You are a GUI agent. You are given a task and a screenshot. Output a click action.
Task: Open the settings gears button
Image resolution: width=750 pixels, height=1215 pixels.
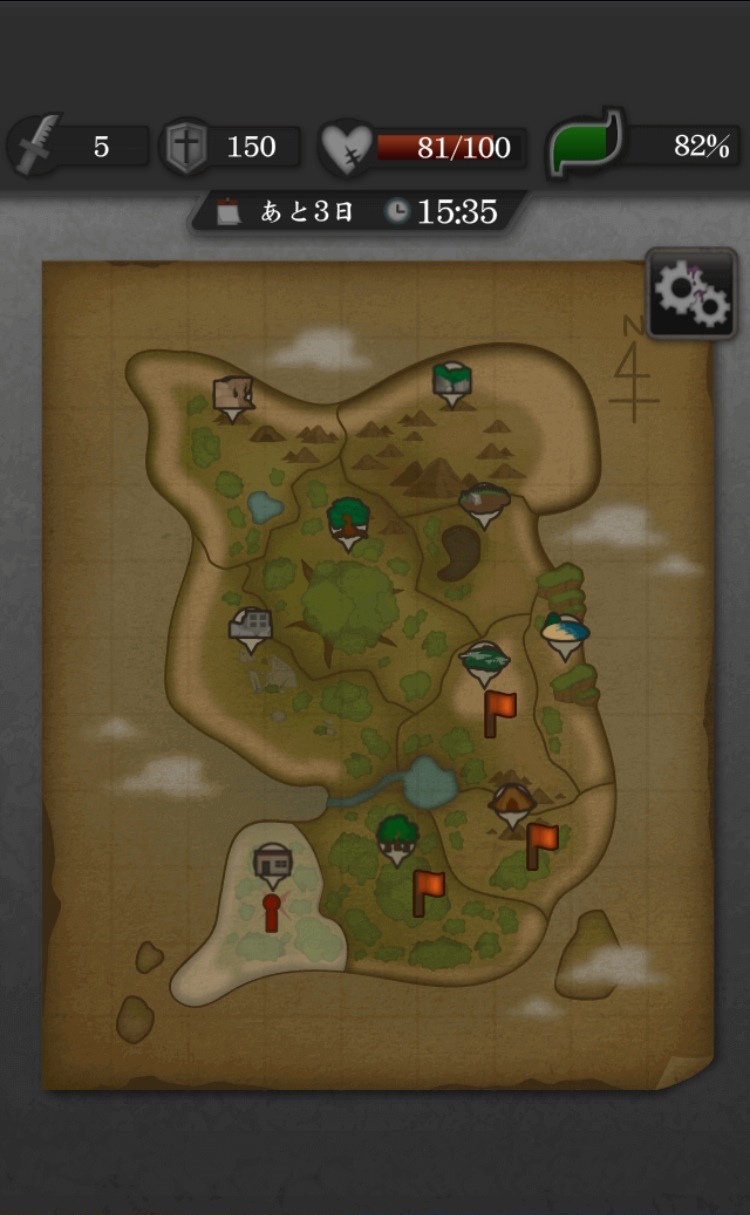(692, 293)
